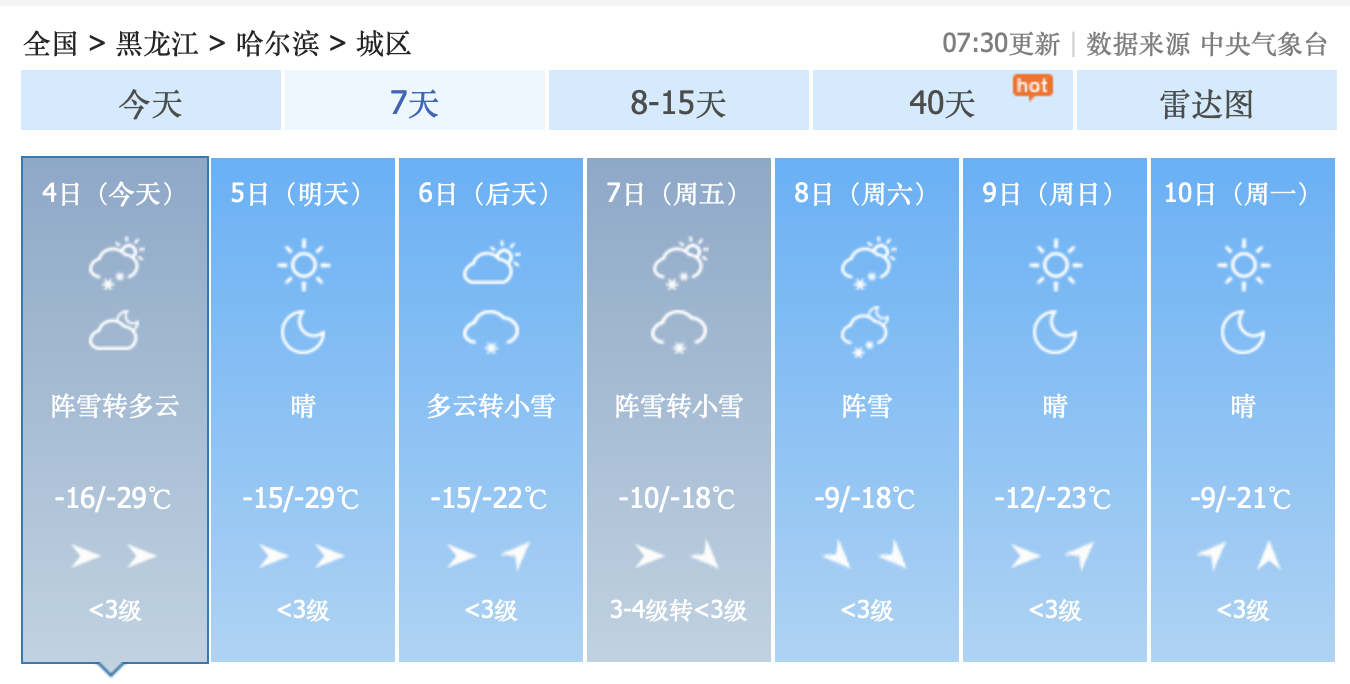
Task: Select the 9日 (周日) forecast card
Action: pyautogui.click(x=1055, y=410)
